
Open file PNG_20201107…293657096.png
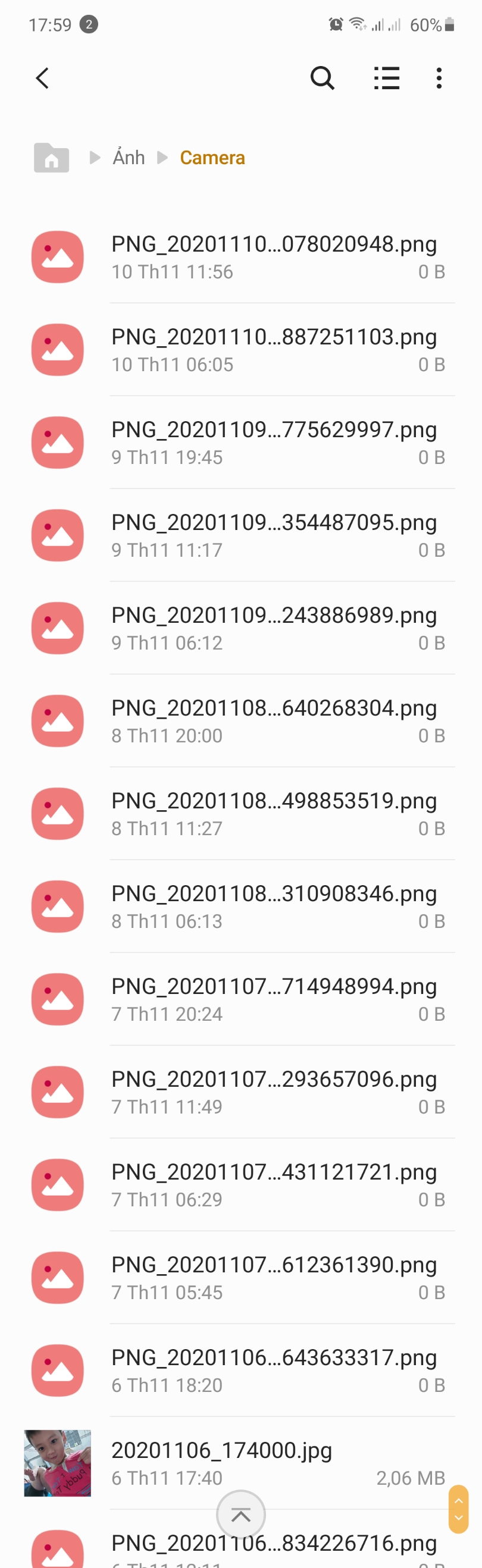(274, 1092)
